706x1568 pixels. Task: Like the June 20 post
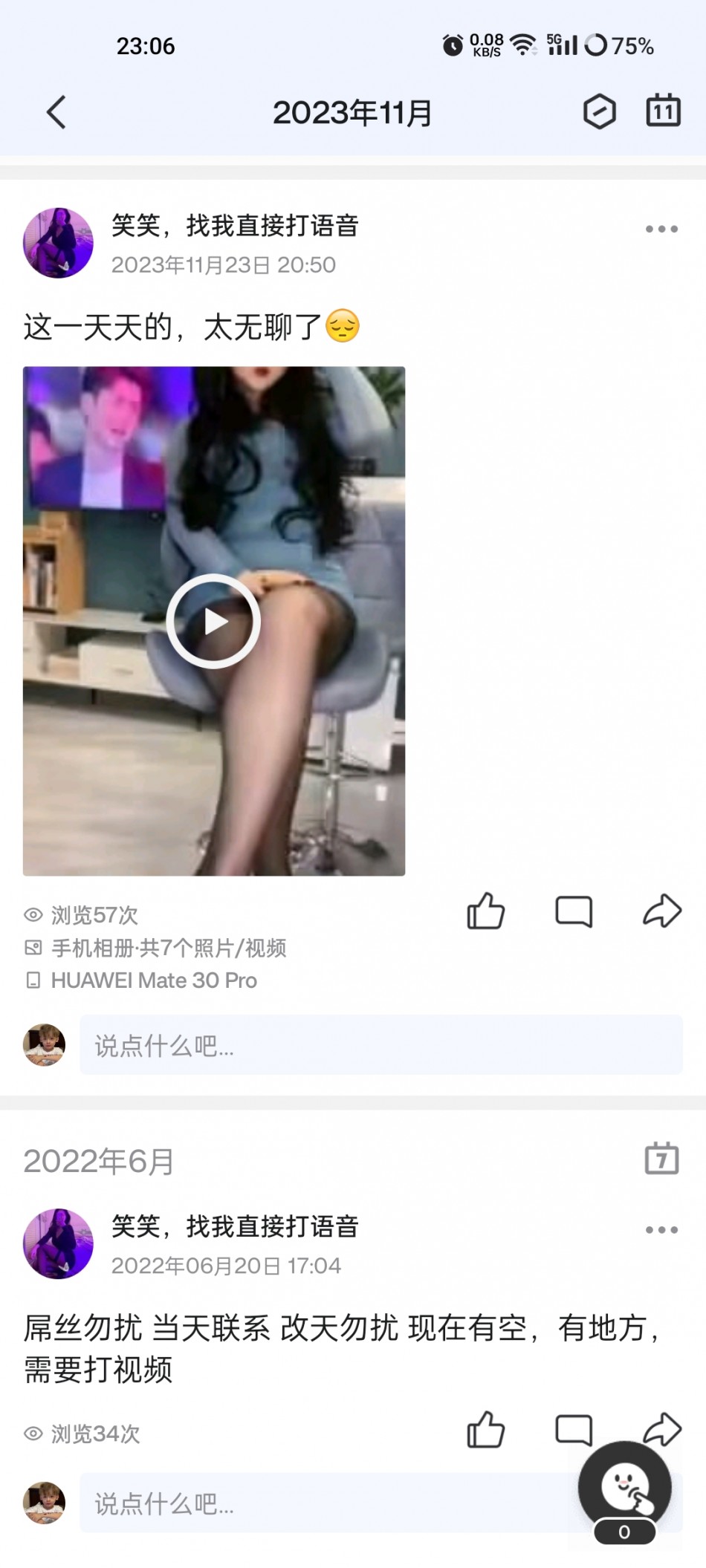486,1430
